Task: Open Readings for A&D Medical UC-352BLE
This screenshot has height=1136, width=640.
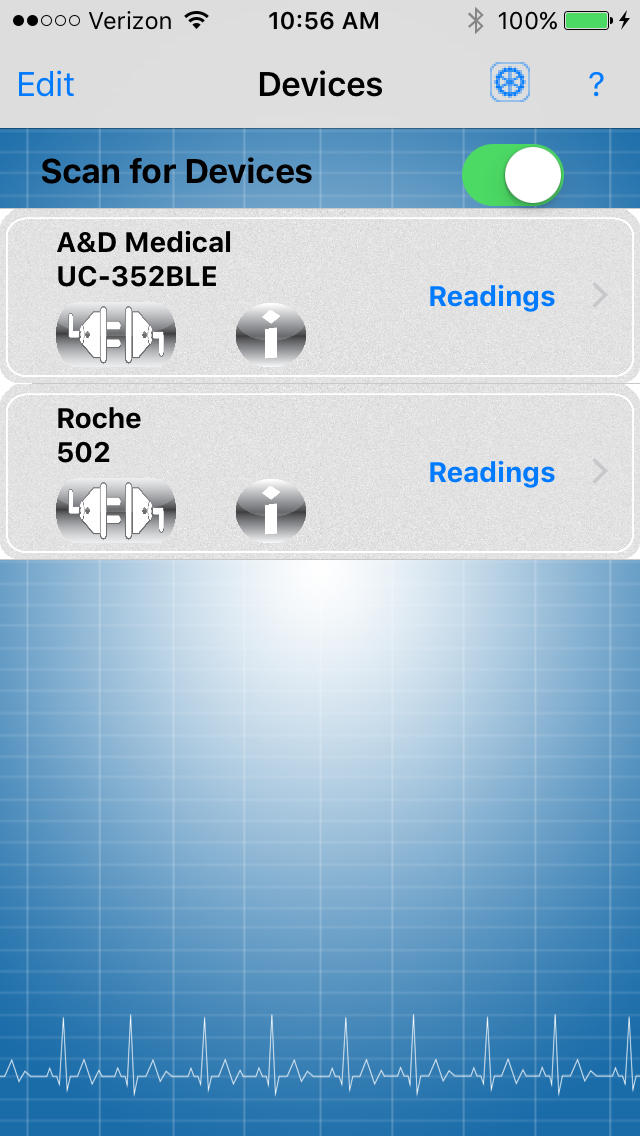Action: pos(491,296)
